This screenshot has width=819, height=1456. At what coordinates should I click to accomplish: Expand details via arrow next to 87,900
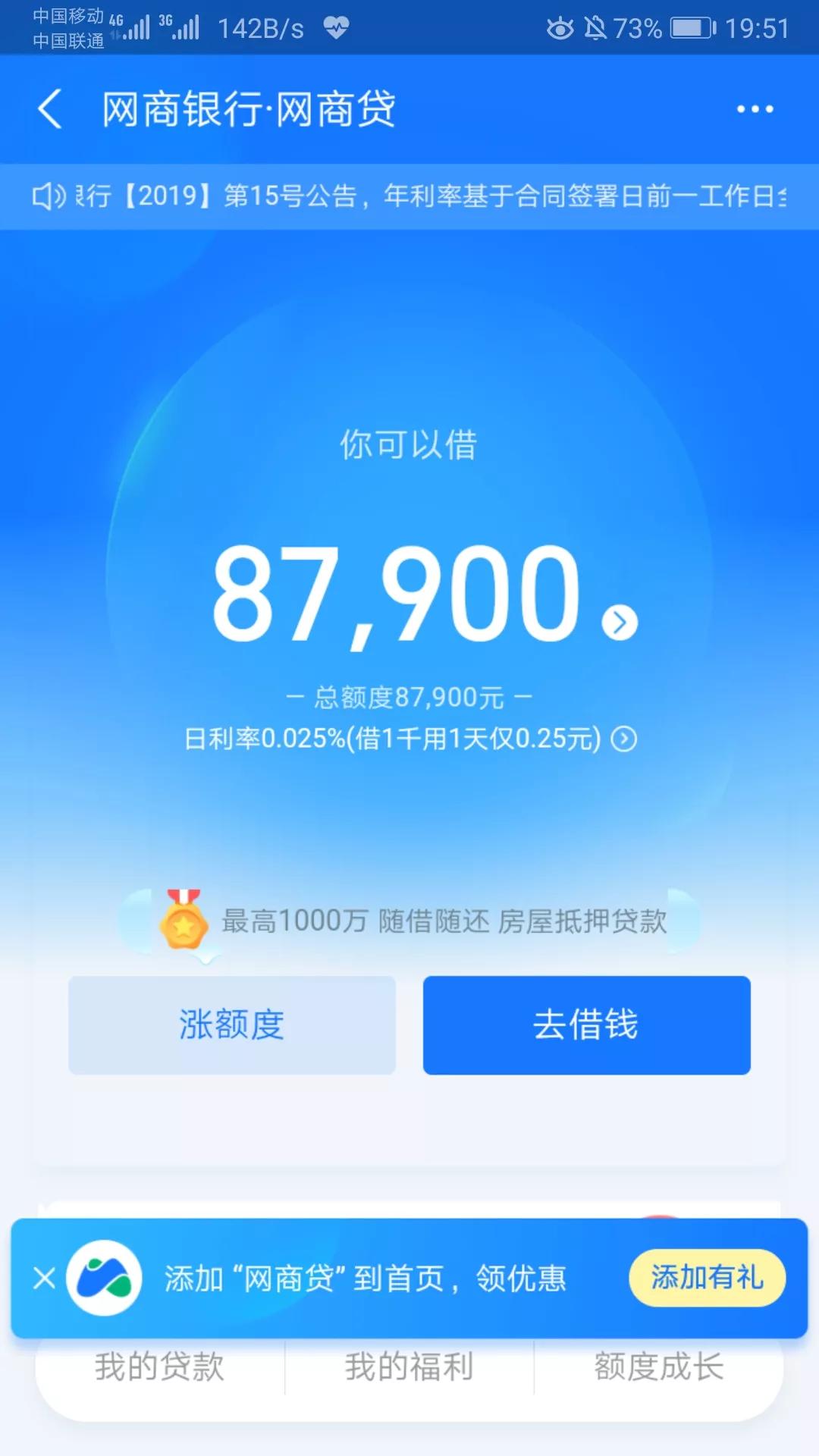click(619, 623)
